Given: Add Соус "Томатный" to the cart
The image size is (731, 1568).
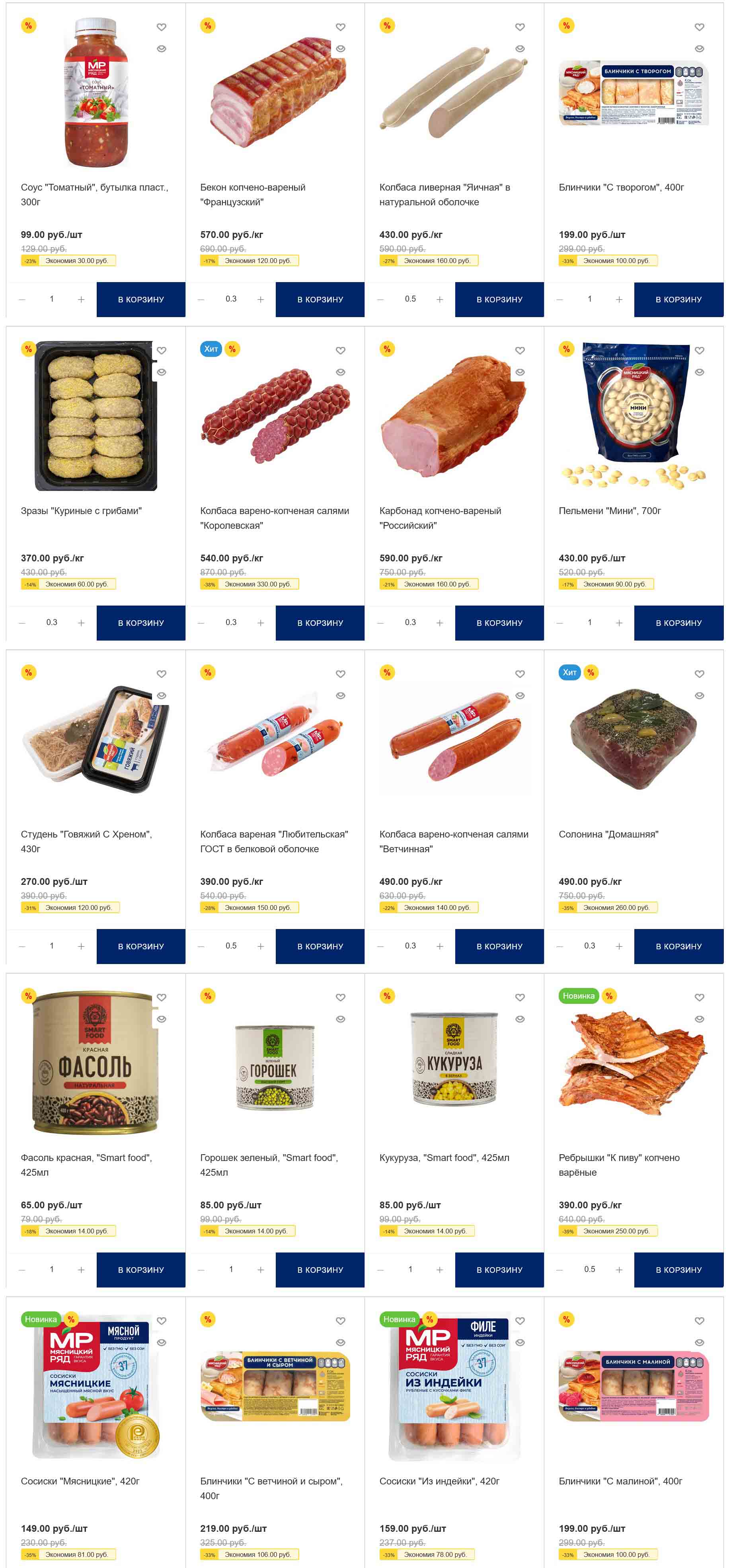Looking at the screenshot, I should pos(140,300).
